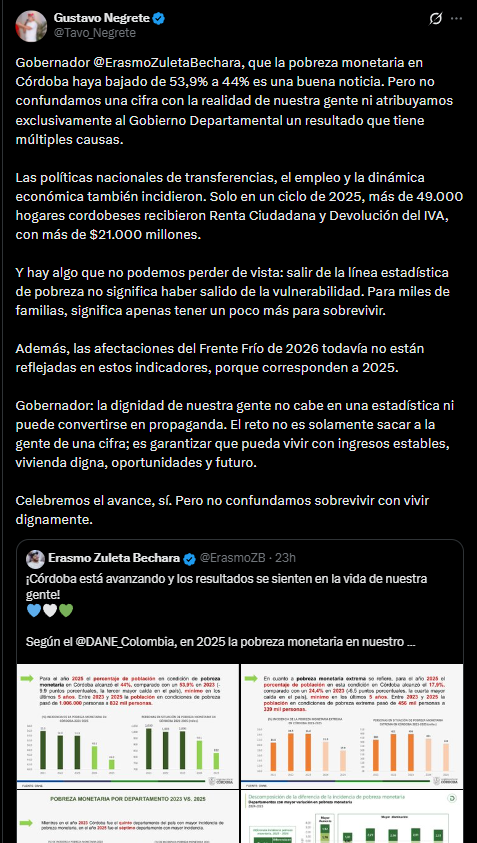The image size is (477, 843).
Task: View the orange pobreza monetaria extrema chart
Action: click(x=352, y=726)
